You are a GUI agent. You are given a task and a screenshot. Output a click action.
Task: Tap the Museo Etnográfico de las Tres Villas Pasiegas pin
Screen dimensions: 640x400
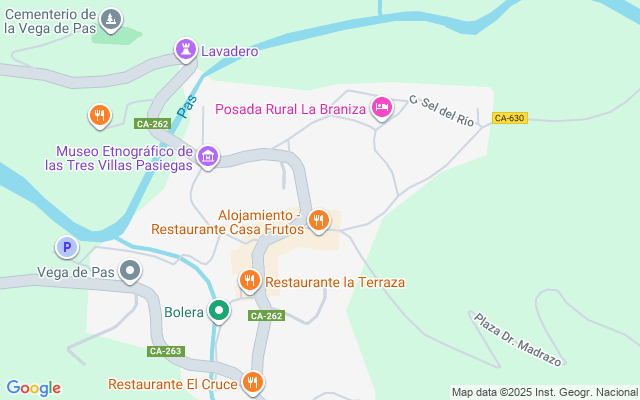[x=209, y=157]
